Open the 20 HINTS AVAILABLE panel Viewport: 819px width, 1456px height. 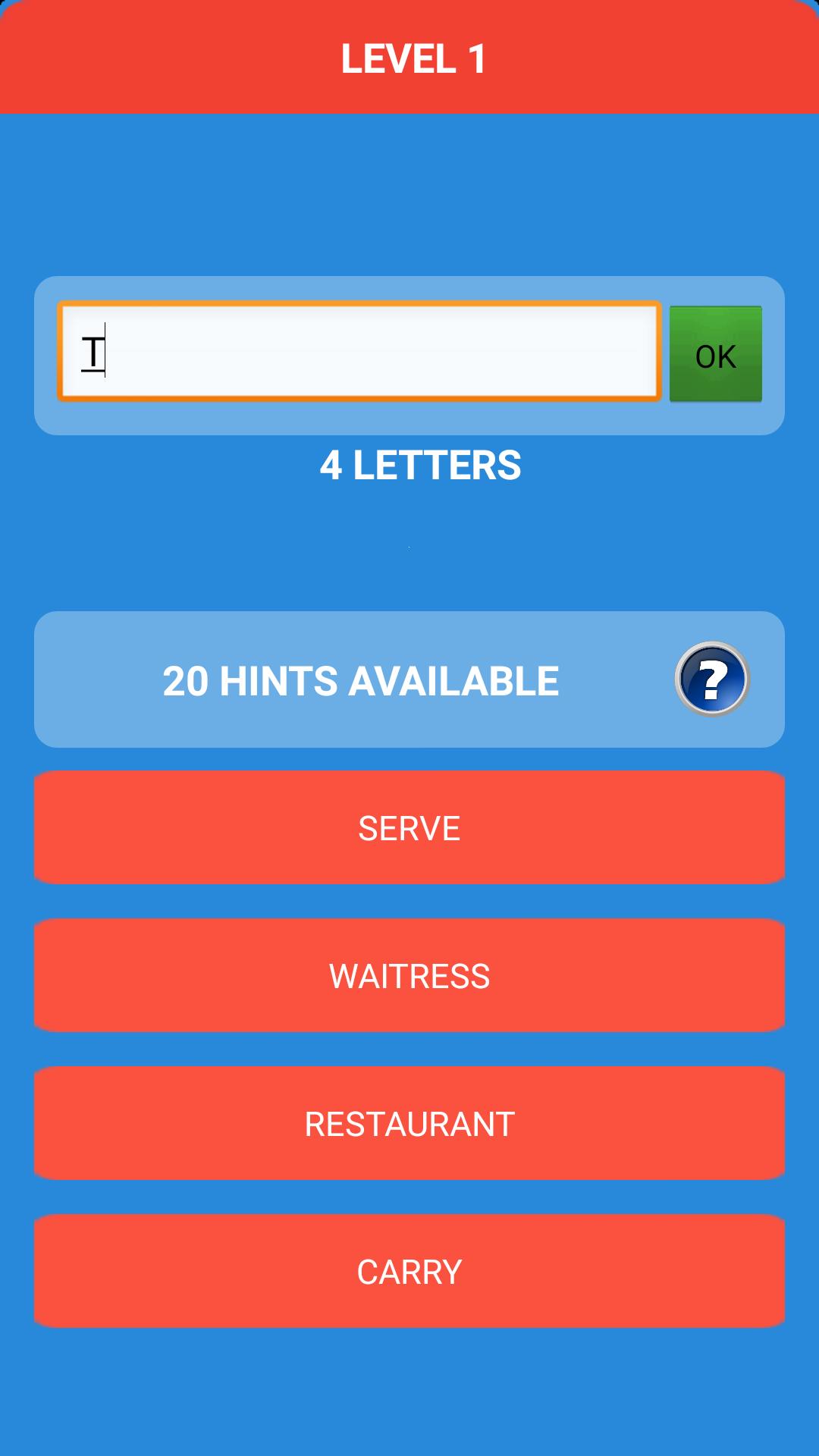(360, 679)
